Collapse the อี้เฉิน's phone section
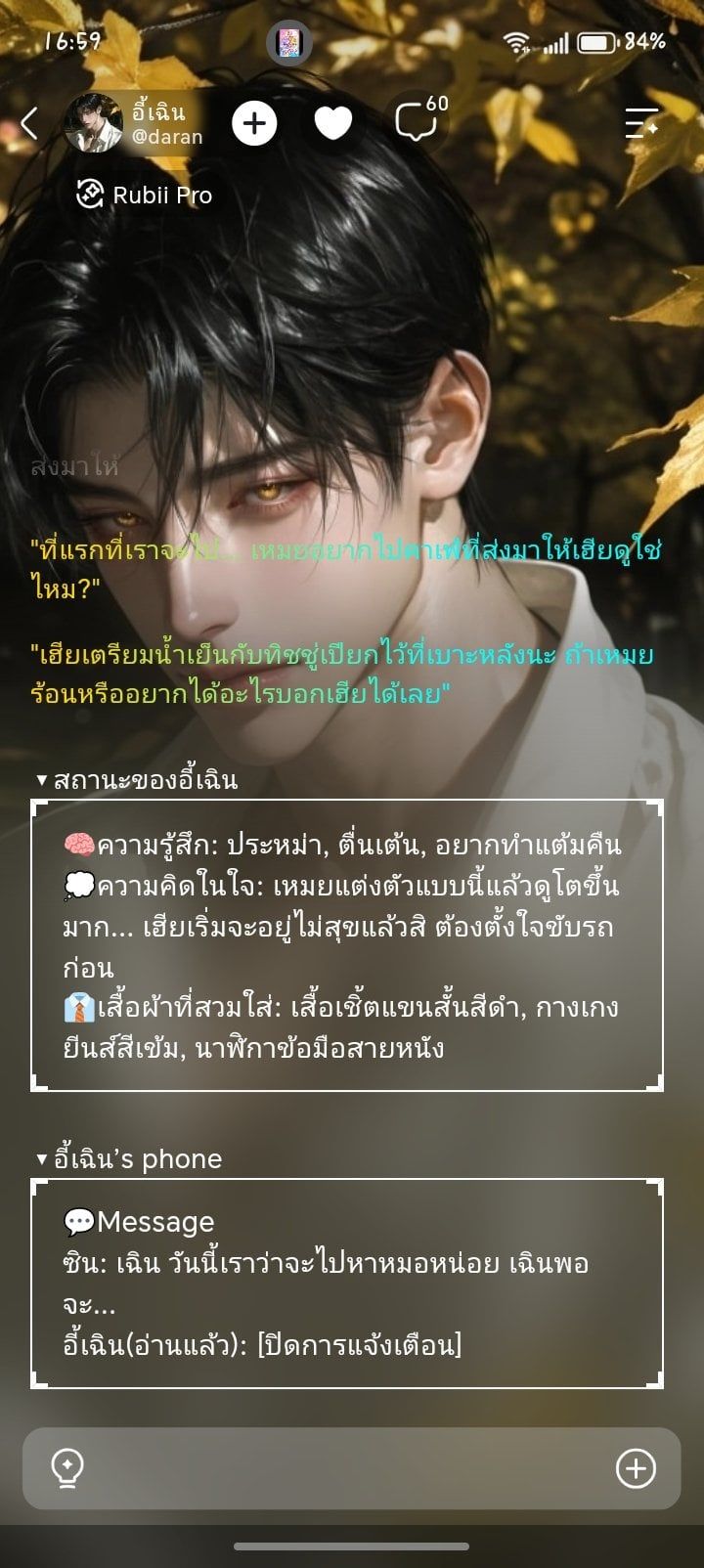The image size is (704, 1568). (129, 1158)
